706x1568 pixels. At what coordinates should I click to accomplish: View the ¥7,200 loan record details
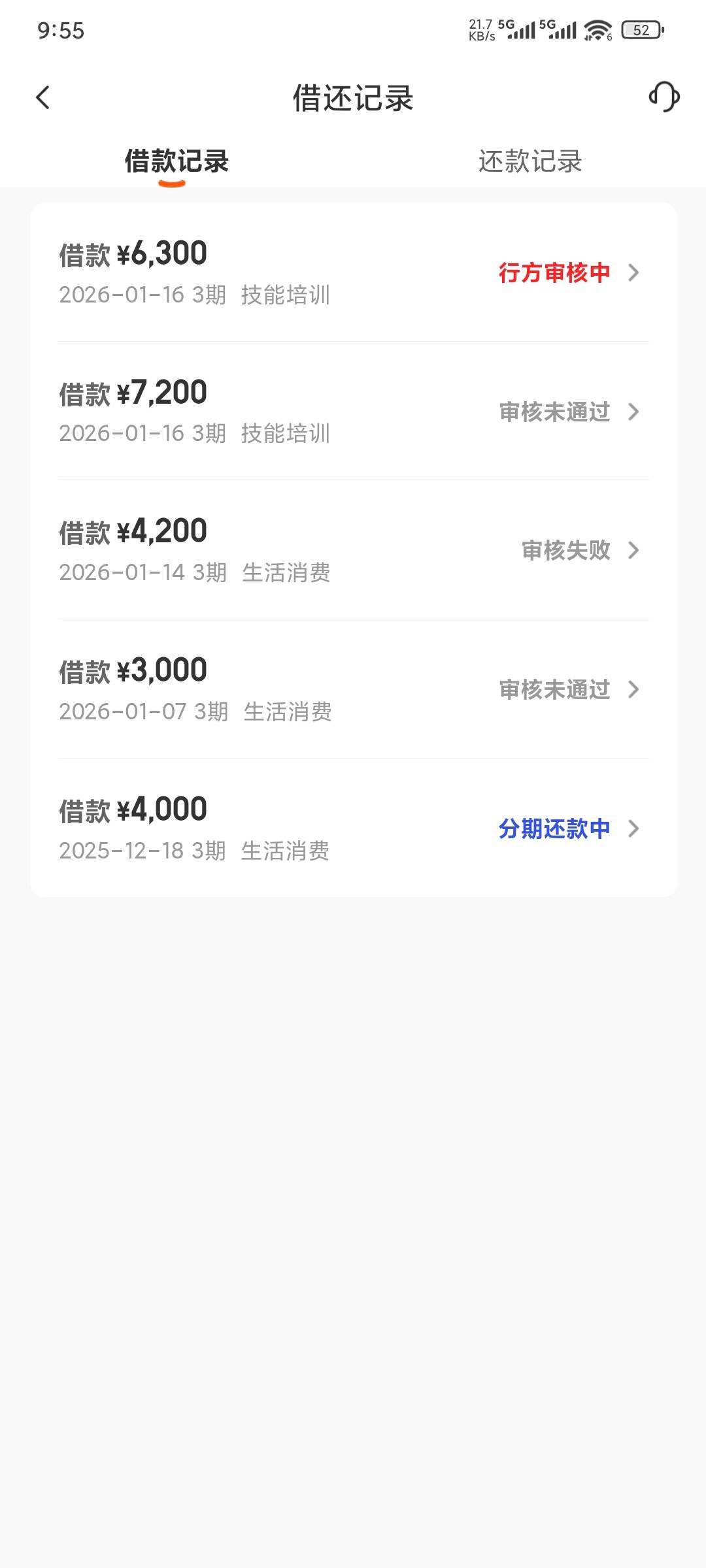pyautogui.click(x=353, y=412)
